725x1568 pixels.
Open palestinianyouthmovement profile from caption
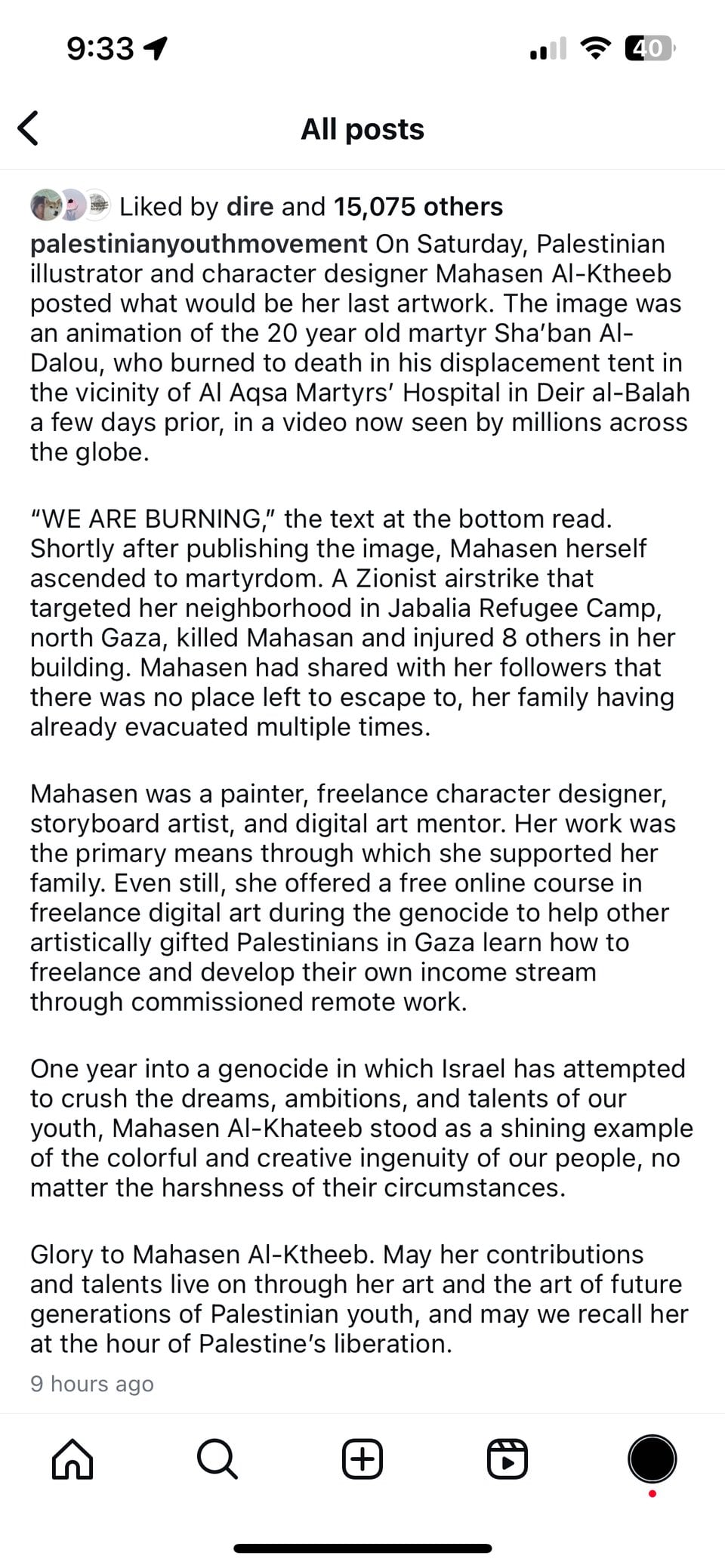coord(199,244)
